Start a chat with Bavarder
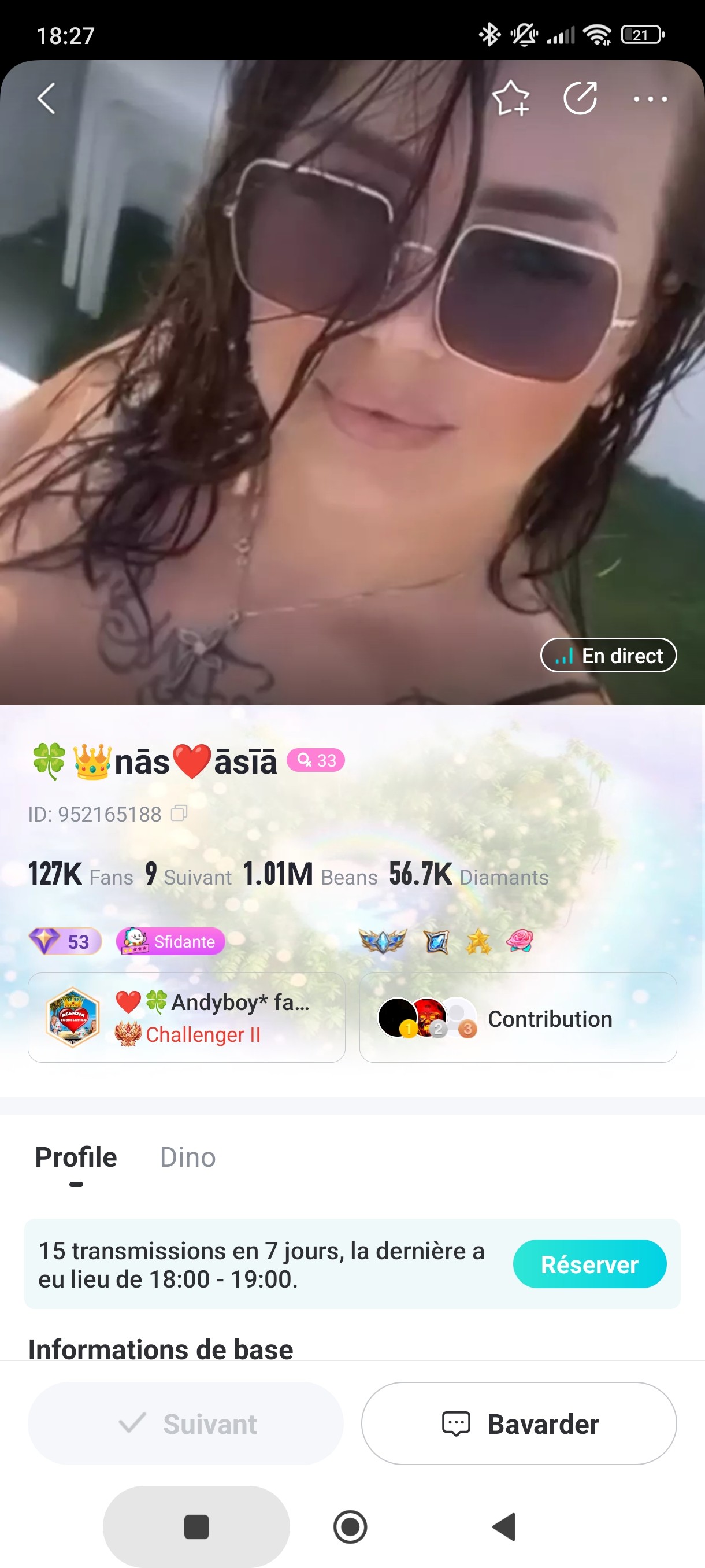The image size is (705, 1568). [x=518, y=1423]
